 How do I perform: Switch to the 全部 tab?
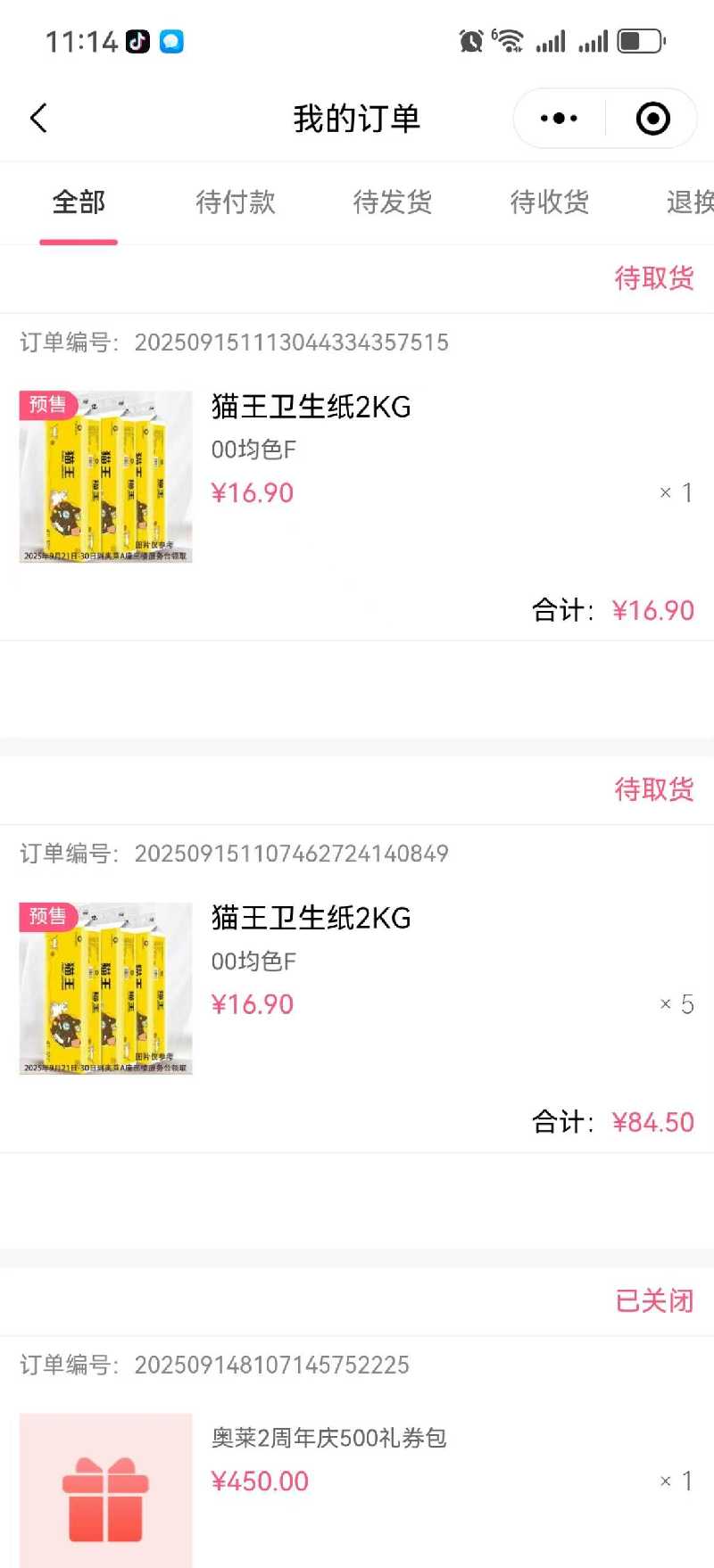pos(79,202)
